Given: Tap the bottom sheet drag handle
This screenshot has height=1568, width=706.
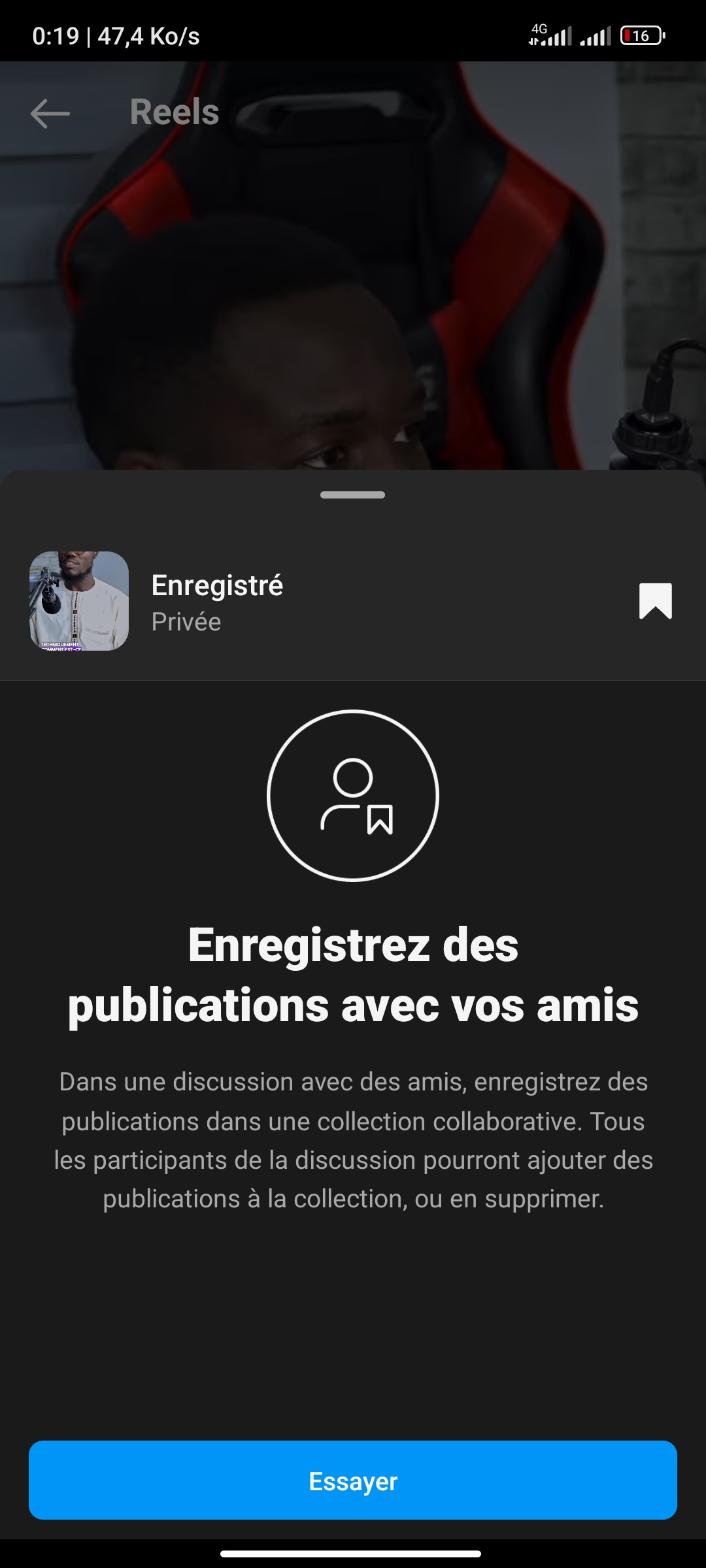Looking at the screenshot, I should [353, 495].
